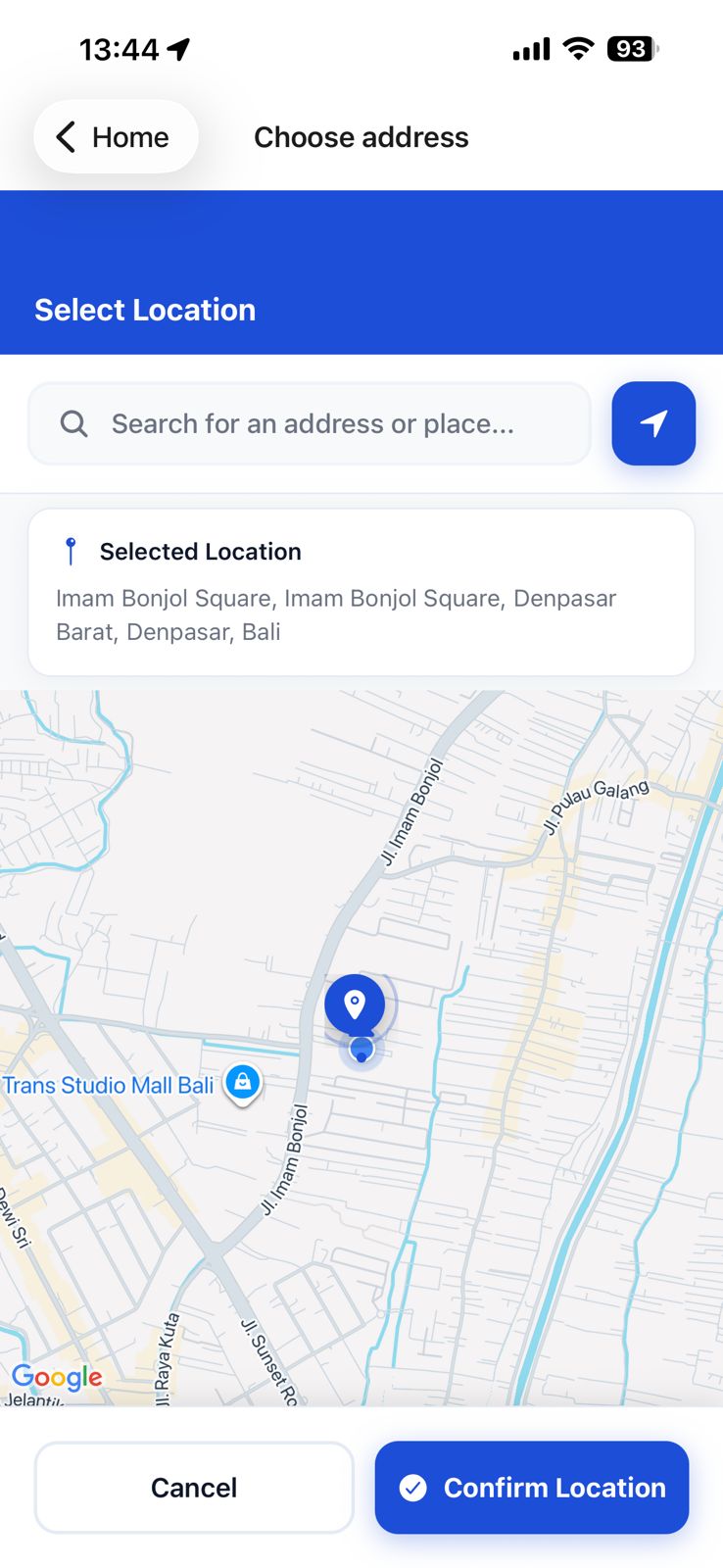Confirm the selected location
Image resolution: width=723 pixels, height=1568 pixels.
coord(532,1488)
